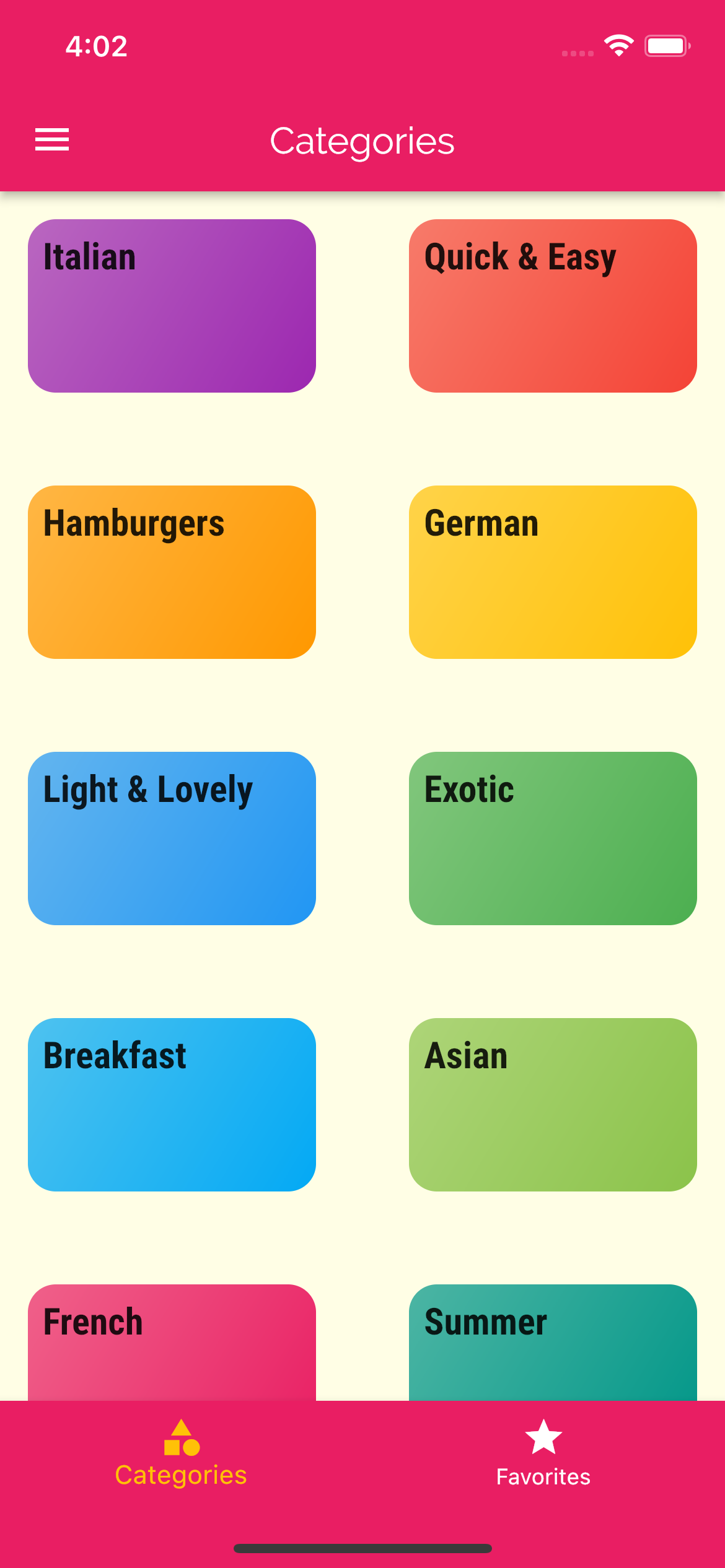This screenshot has width=725, height=1568.
Task: Select the Light & Lovely tile
Action: tap(172, 838)
